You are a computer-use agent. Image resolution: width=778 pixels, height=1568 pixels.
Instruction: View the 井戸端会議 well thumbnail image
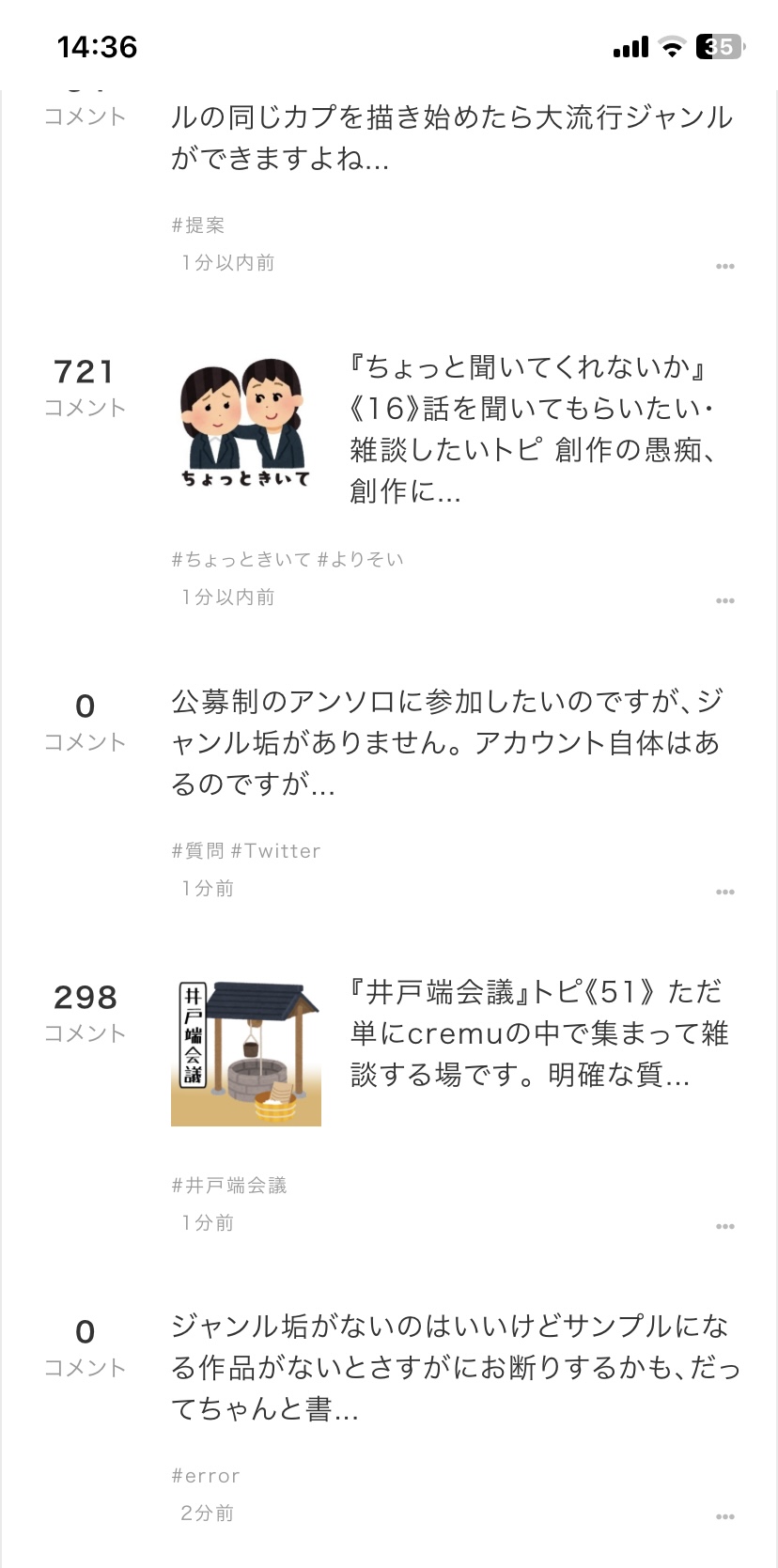click(x=246, y=1051)
